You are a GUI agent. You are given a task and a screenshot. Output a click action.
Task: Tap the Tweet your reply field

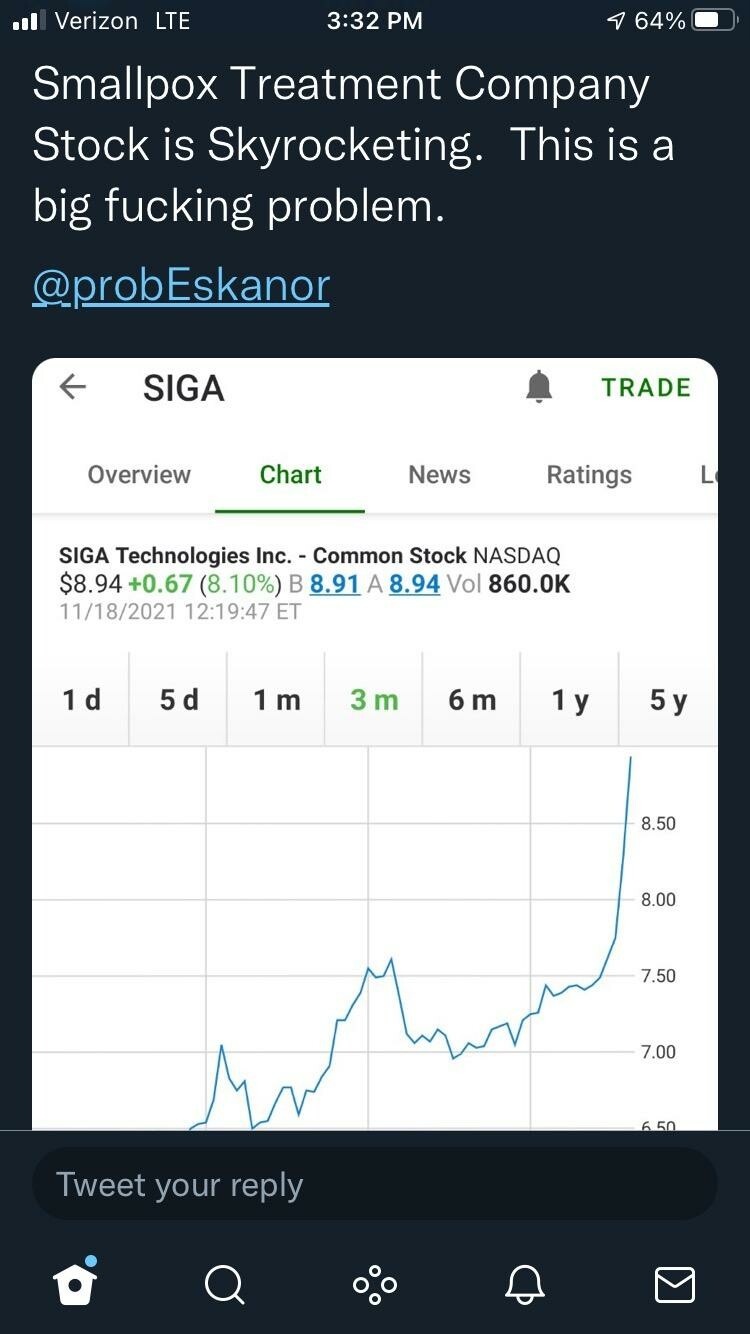tap(375, 1185)
